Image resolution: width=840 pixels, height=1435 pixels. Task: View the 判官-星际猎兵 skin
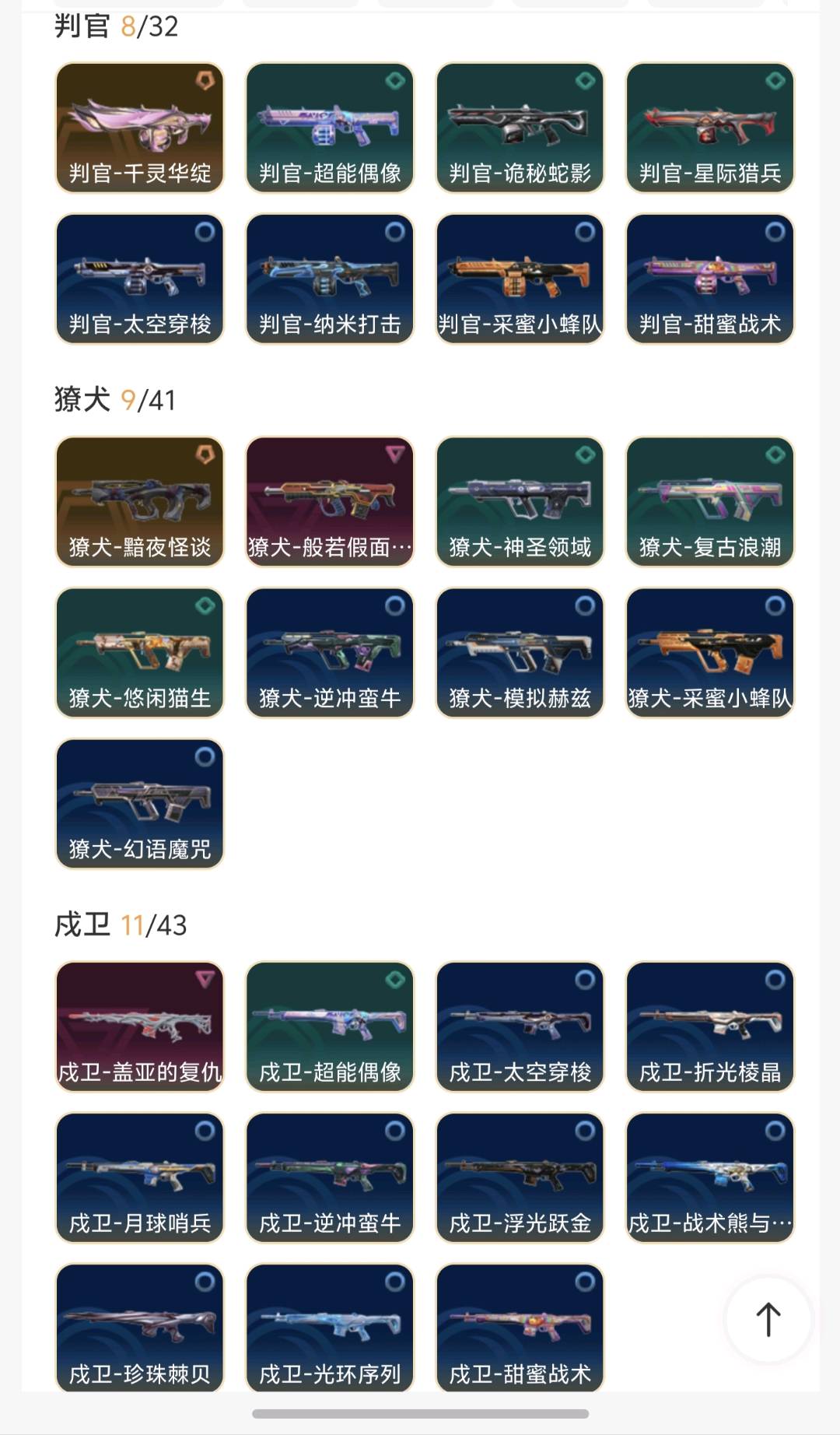[709, 128]
